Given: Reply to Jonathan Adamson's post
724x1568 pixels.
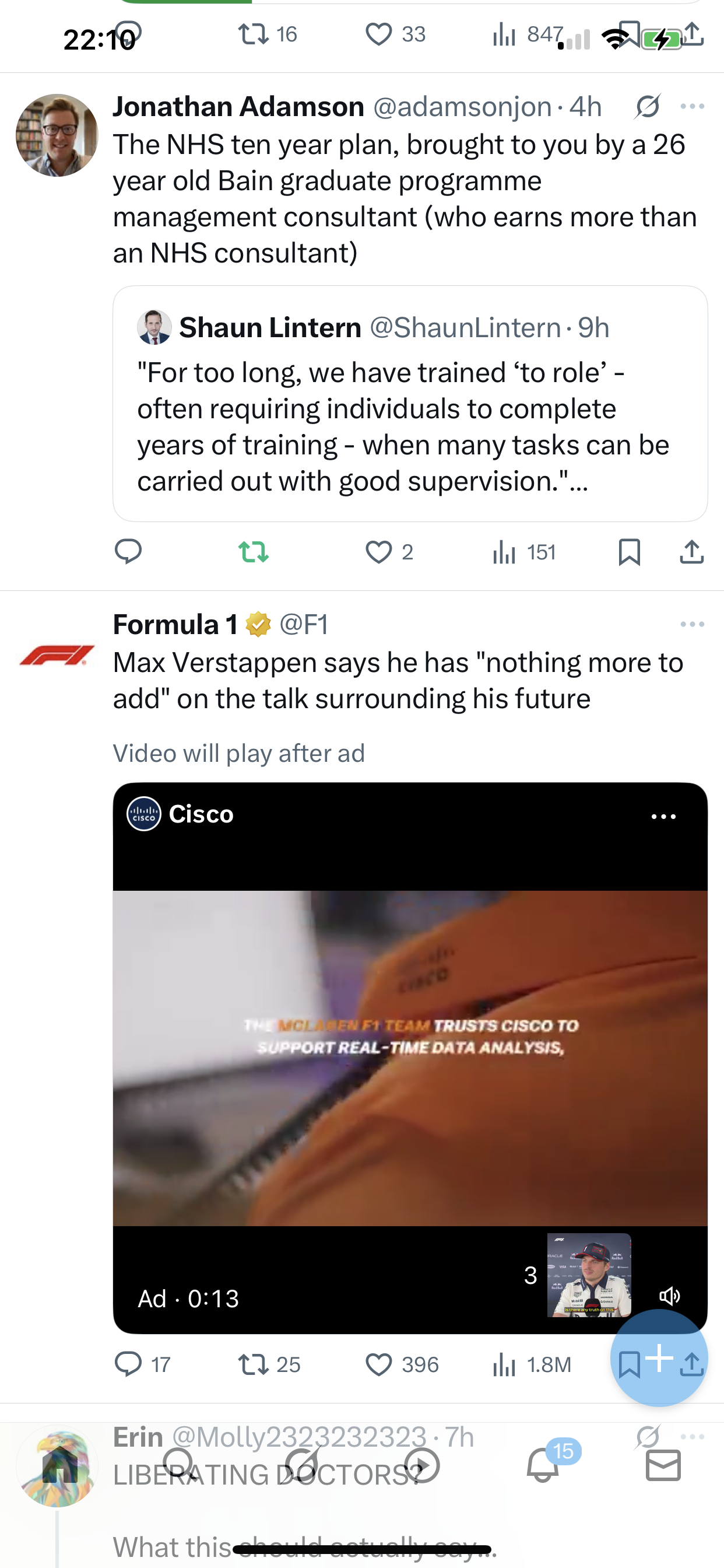Looking at the screenshot, I should coord(128,552).
